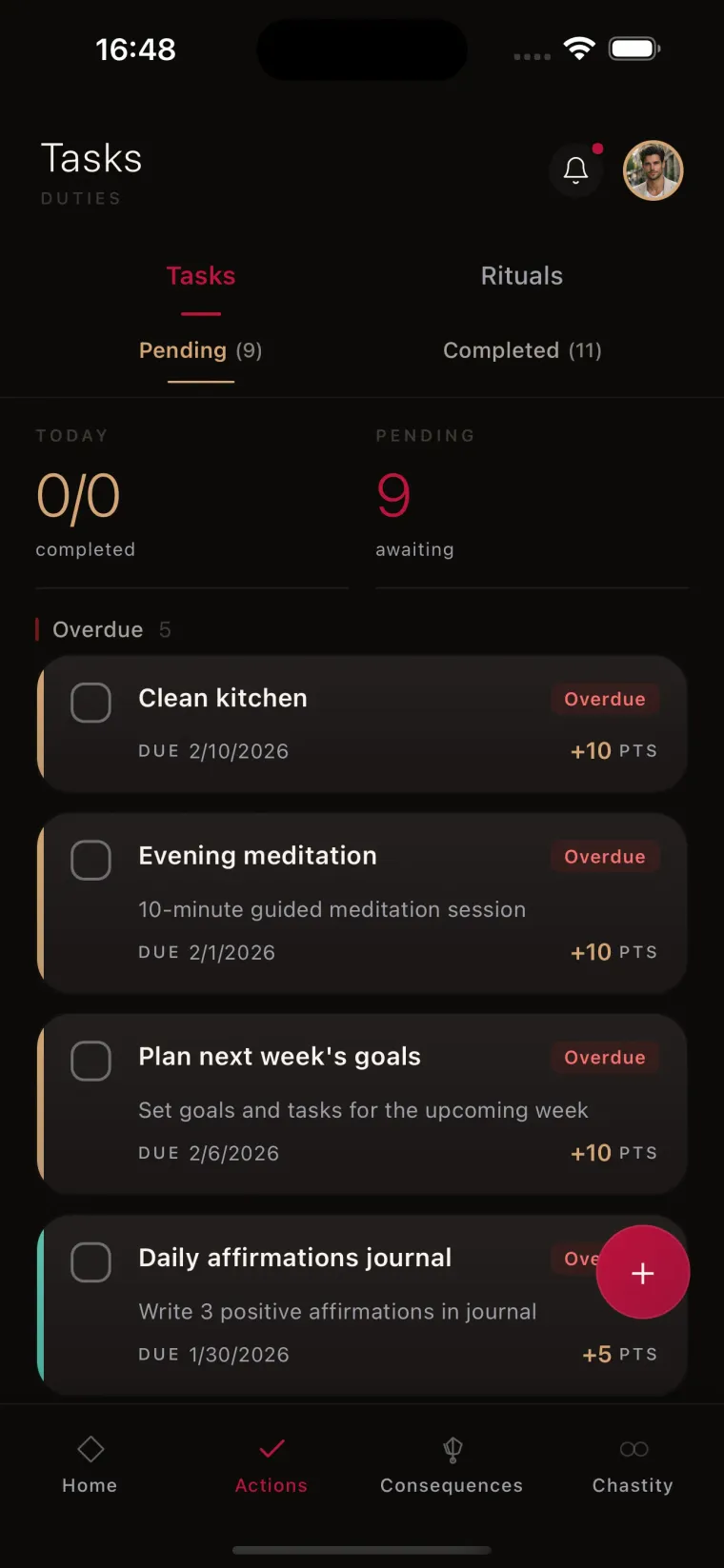Select the Pending tab
The image size is (724, 1568).
[200, 350]
